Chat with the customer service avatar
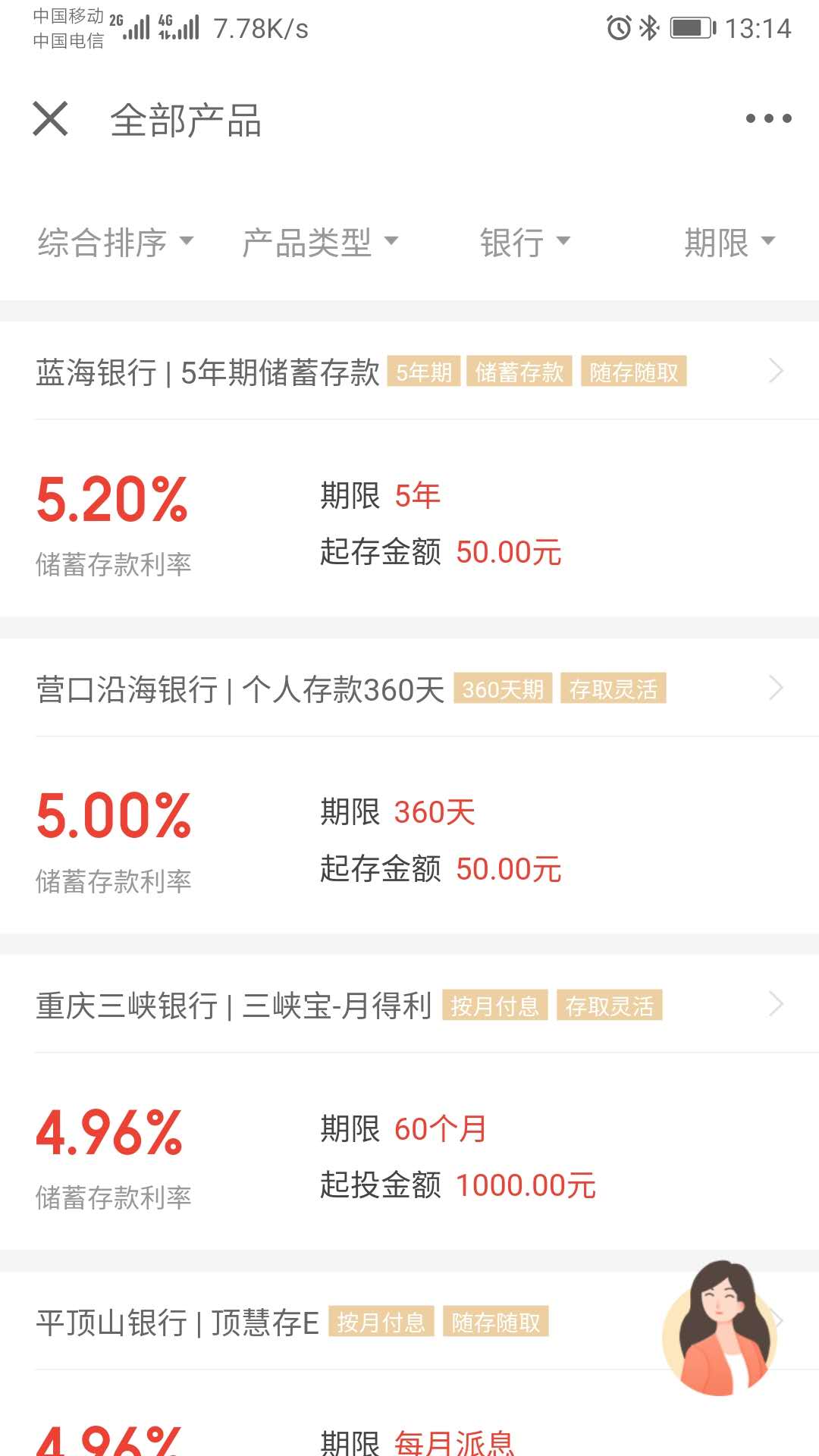Image resolution: width=819 pixels, height=1456 pixels. [x=720, y=1328]
